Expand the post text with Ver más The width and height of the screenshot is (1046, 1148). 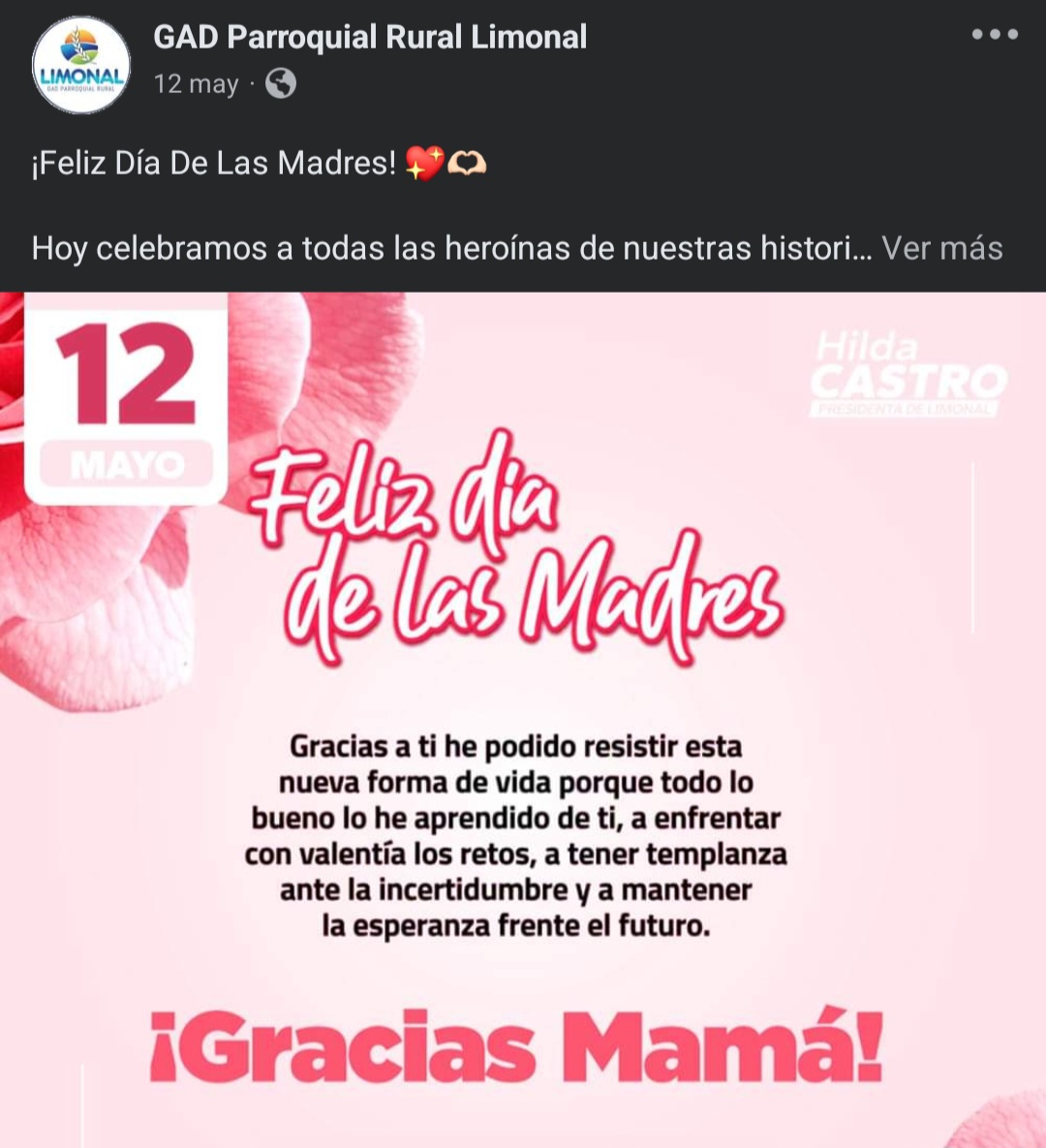coord(941,248)
